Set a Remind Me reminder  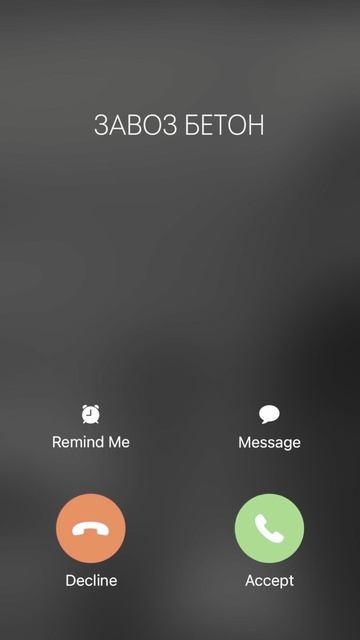tap(91, 427)
